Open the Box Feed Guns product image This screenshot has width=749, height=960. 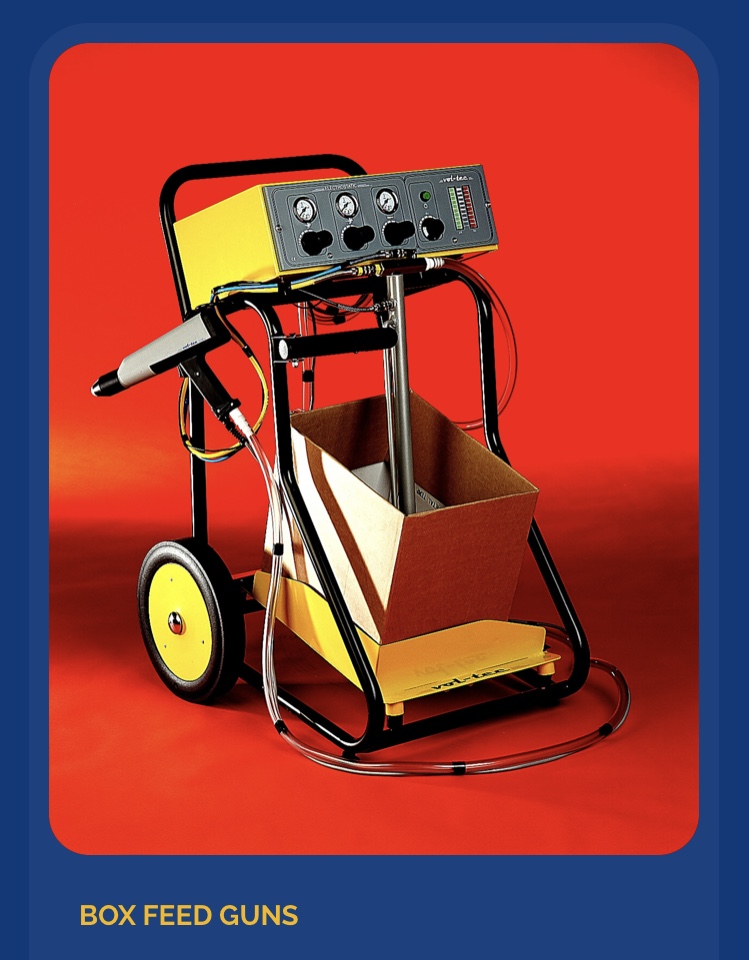tap(374, 448)
